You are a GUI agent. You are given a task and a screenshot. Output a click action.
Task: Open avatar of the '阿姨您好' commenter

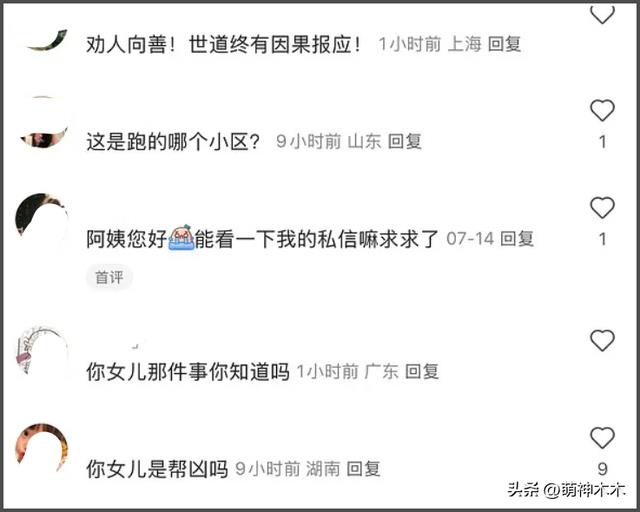(x=42, y=217)
